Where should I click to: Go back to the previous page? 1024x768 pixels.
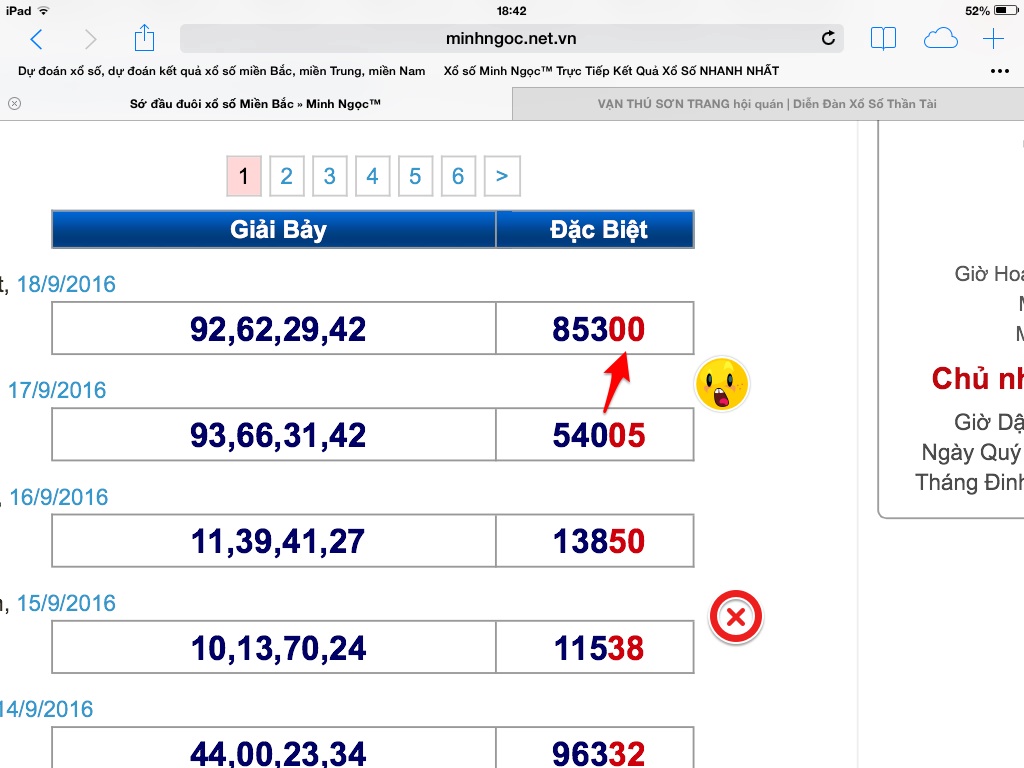pos(37,39)
